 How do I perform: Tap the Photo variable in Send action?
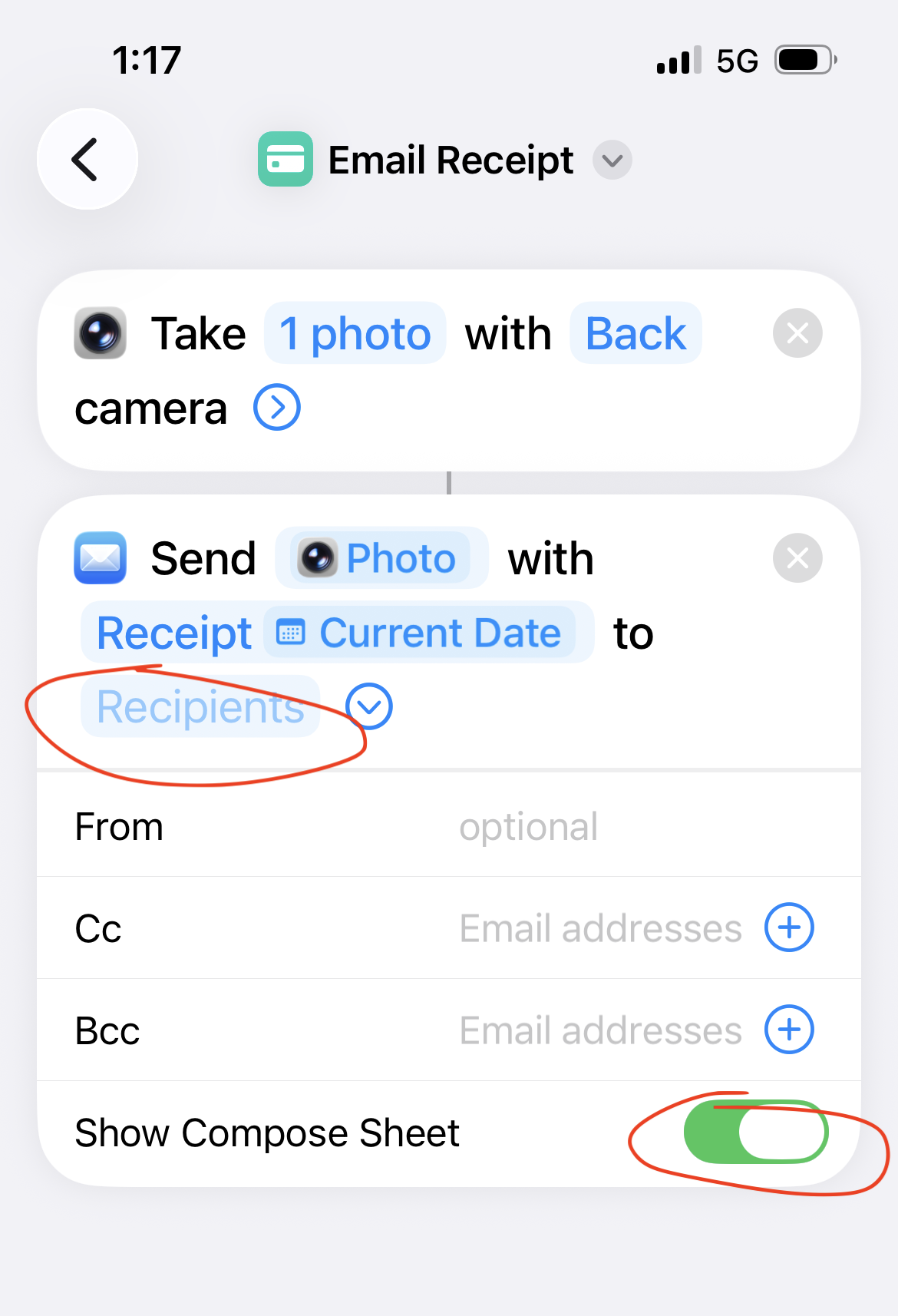381,558
